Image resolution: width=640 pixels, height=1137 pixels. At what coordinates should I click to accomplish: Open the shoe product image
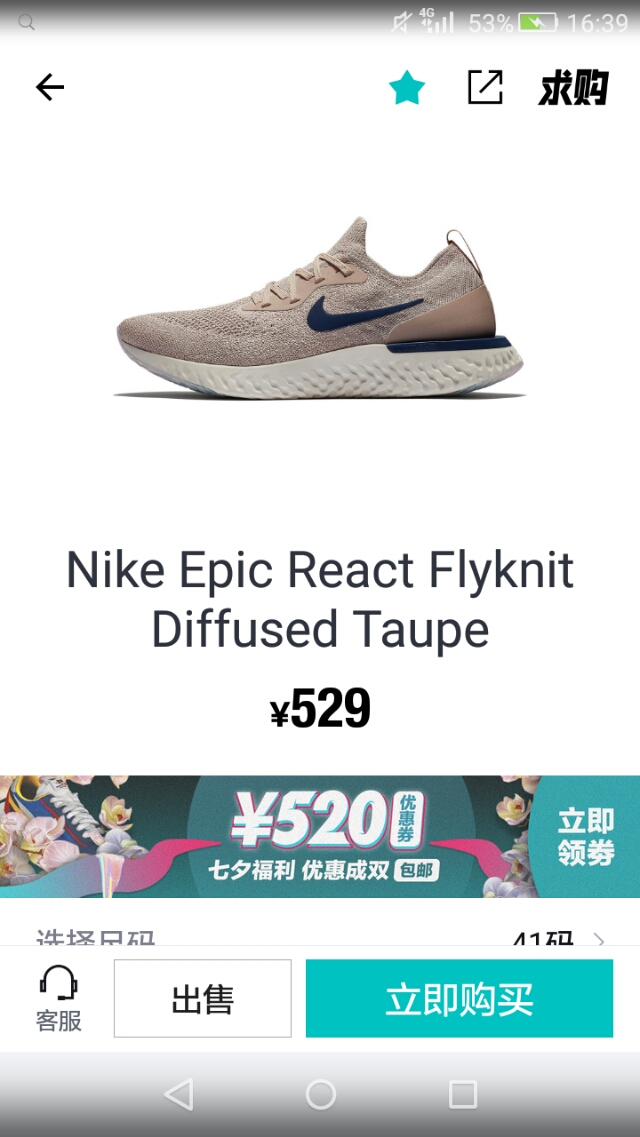pos(318,308)
